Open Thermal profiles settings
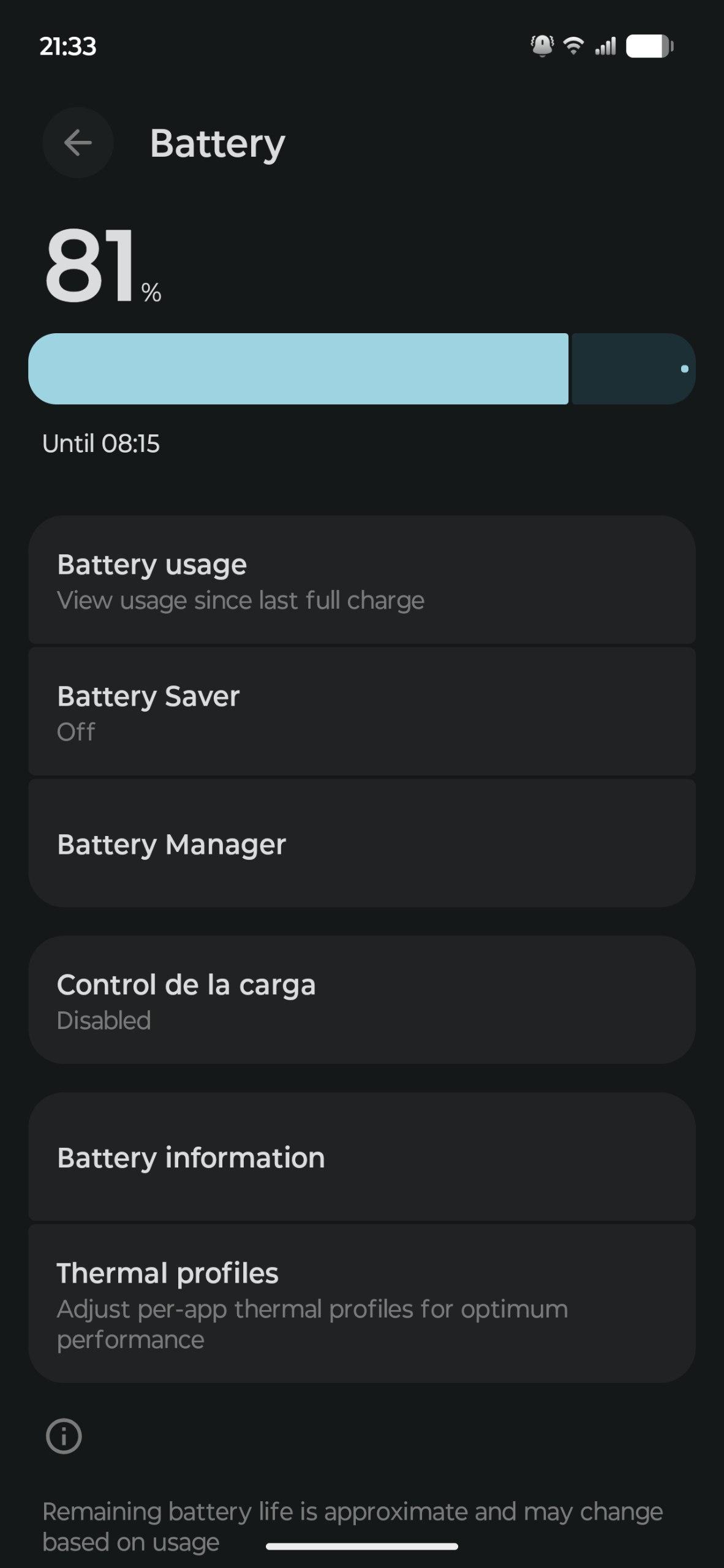724x1568 pixels. point(361,1303)
